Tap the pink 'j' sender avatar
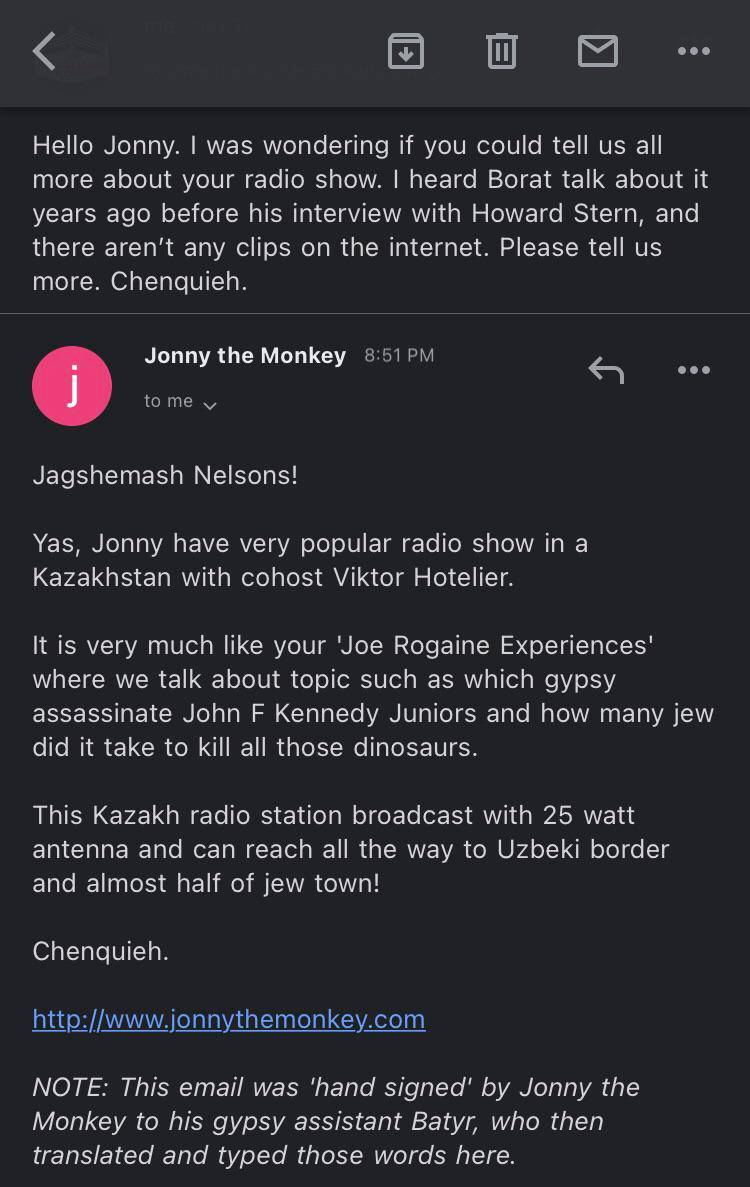The height and width of the screenshot is (1187, 750). pos(72,386)
